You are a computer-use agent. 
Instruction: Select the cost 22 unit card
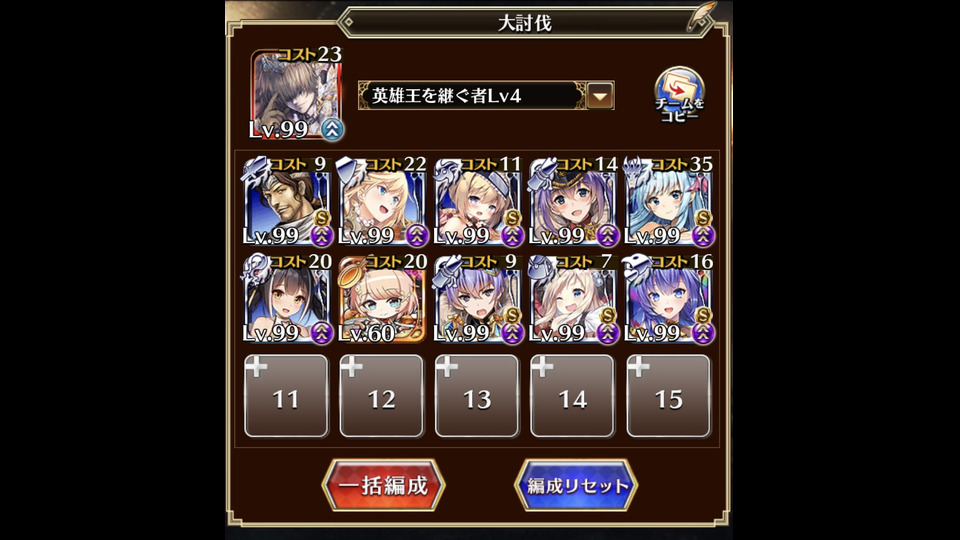click(x=382, y=203)
